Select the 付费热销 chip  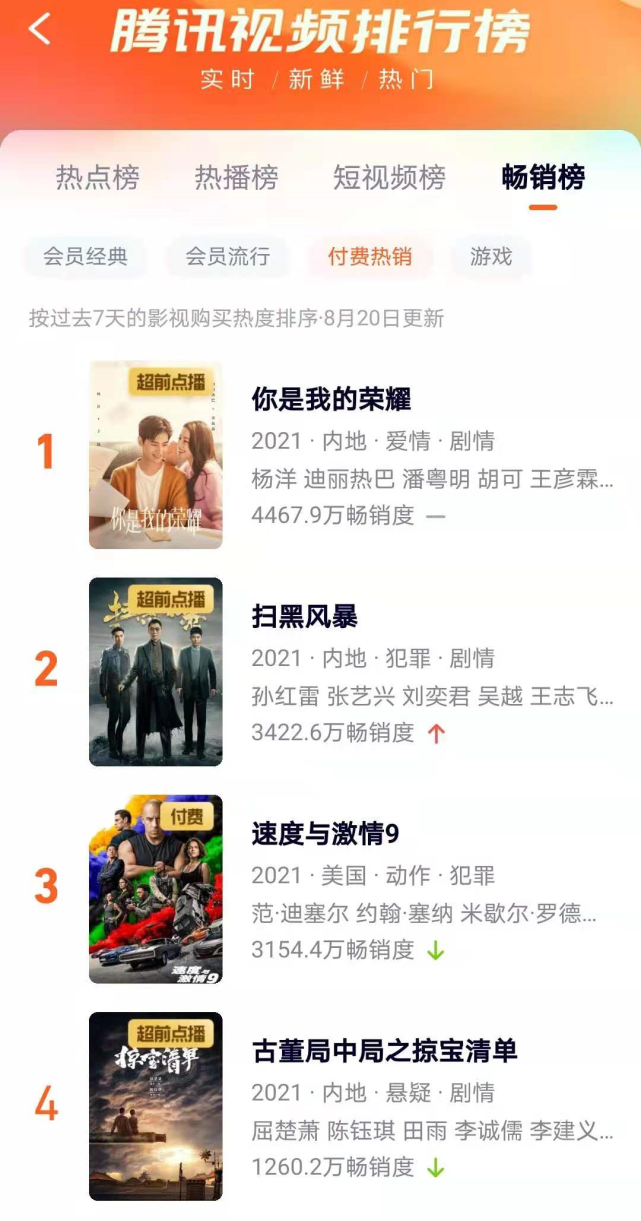pyautogui.click(x=370, y=257)
